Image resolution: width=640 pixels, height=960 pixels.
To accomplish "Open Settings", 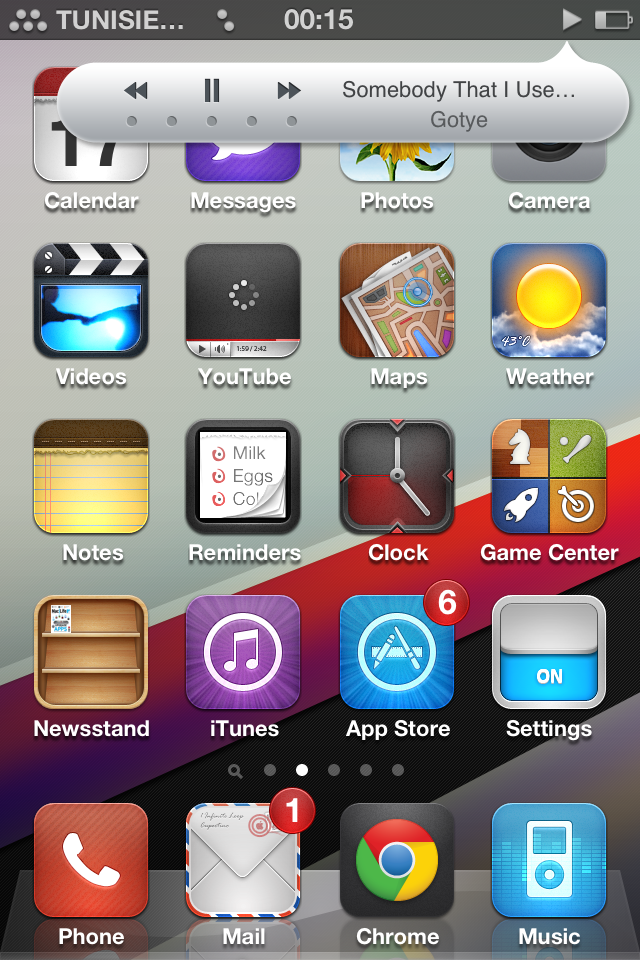I will pyautogui.click(x=549, y=652).
